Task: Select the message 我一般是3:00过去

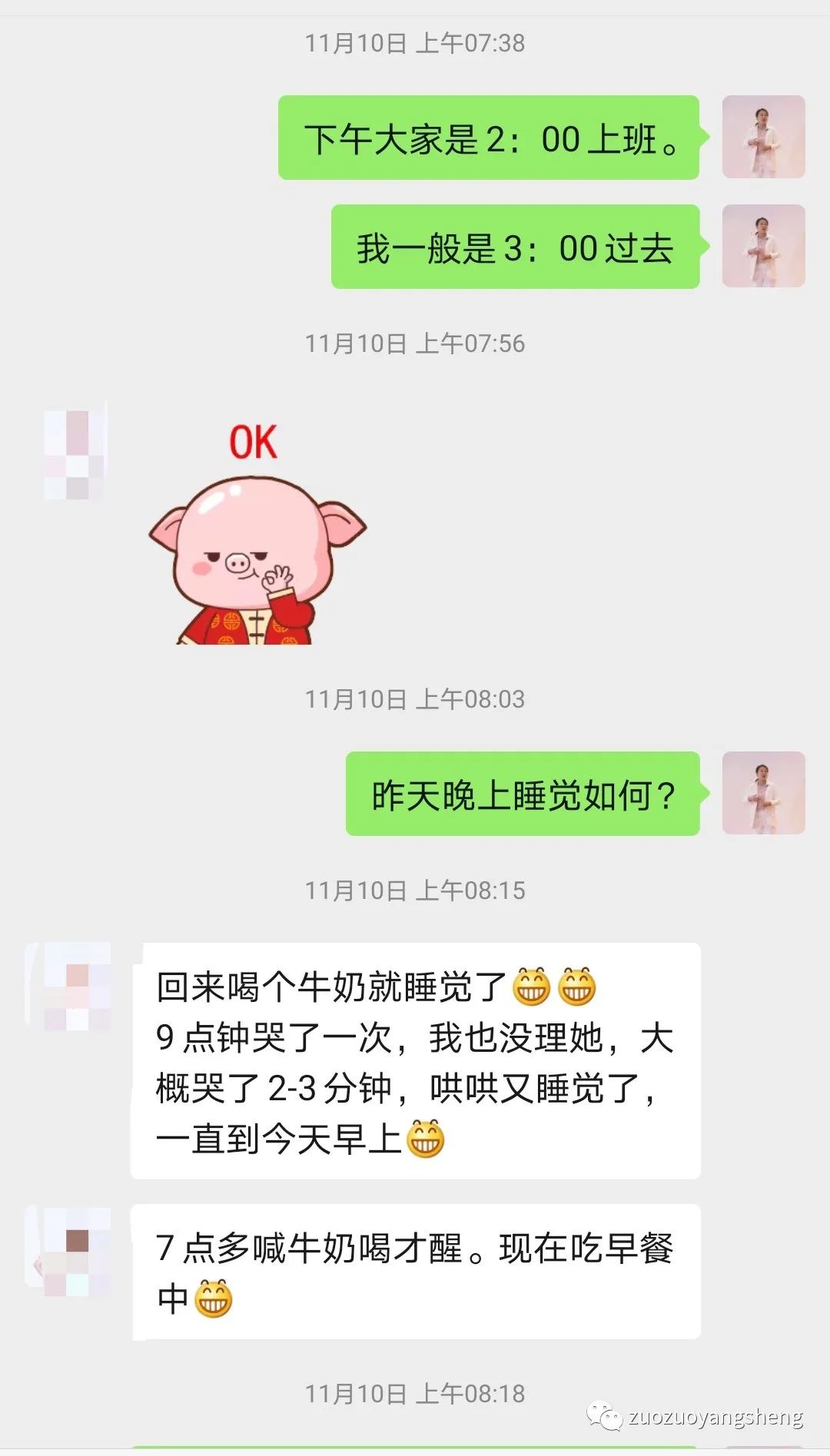Action: [x=516, y=247]
